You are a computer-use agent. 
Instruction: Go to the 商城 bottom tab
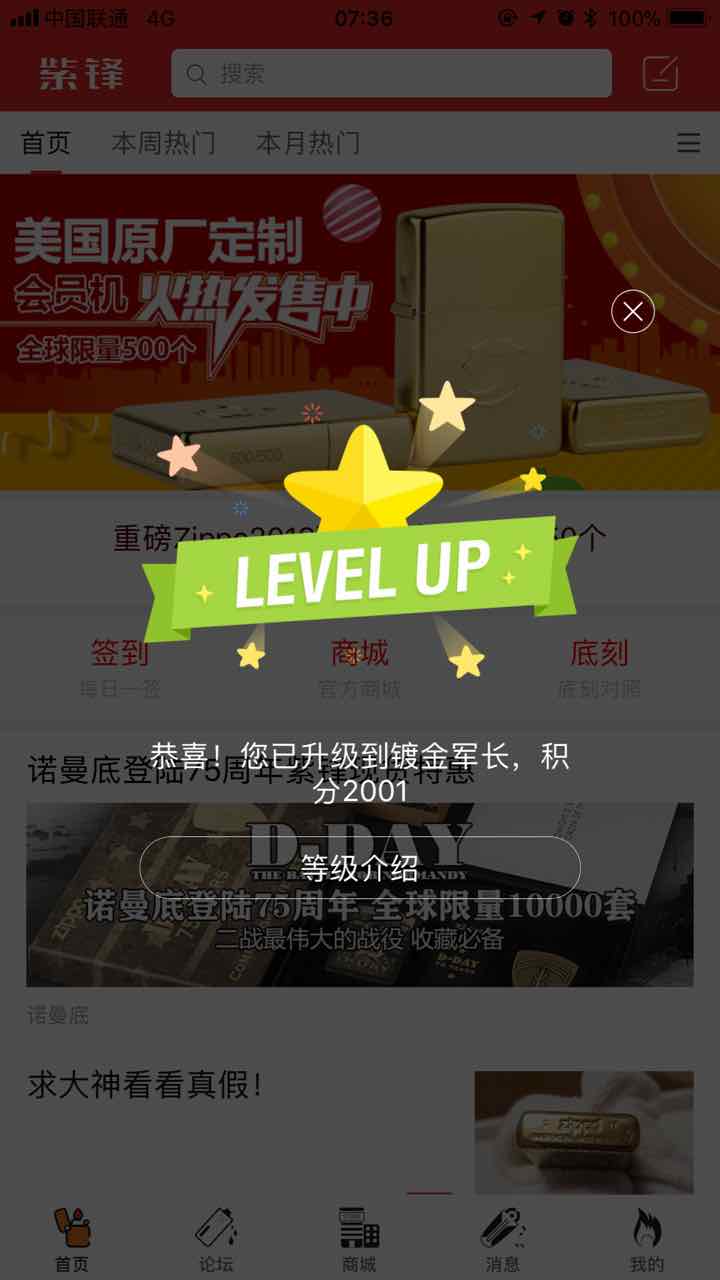click(360, 1239)
